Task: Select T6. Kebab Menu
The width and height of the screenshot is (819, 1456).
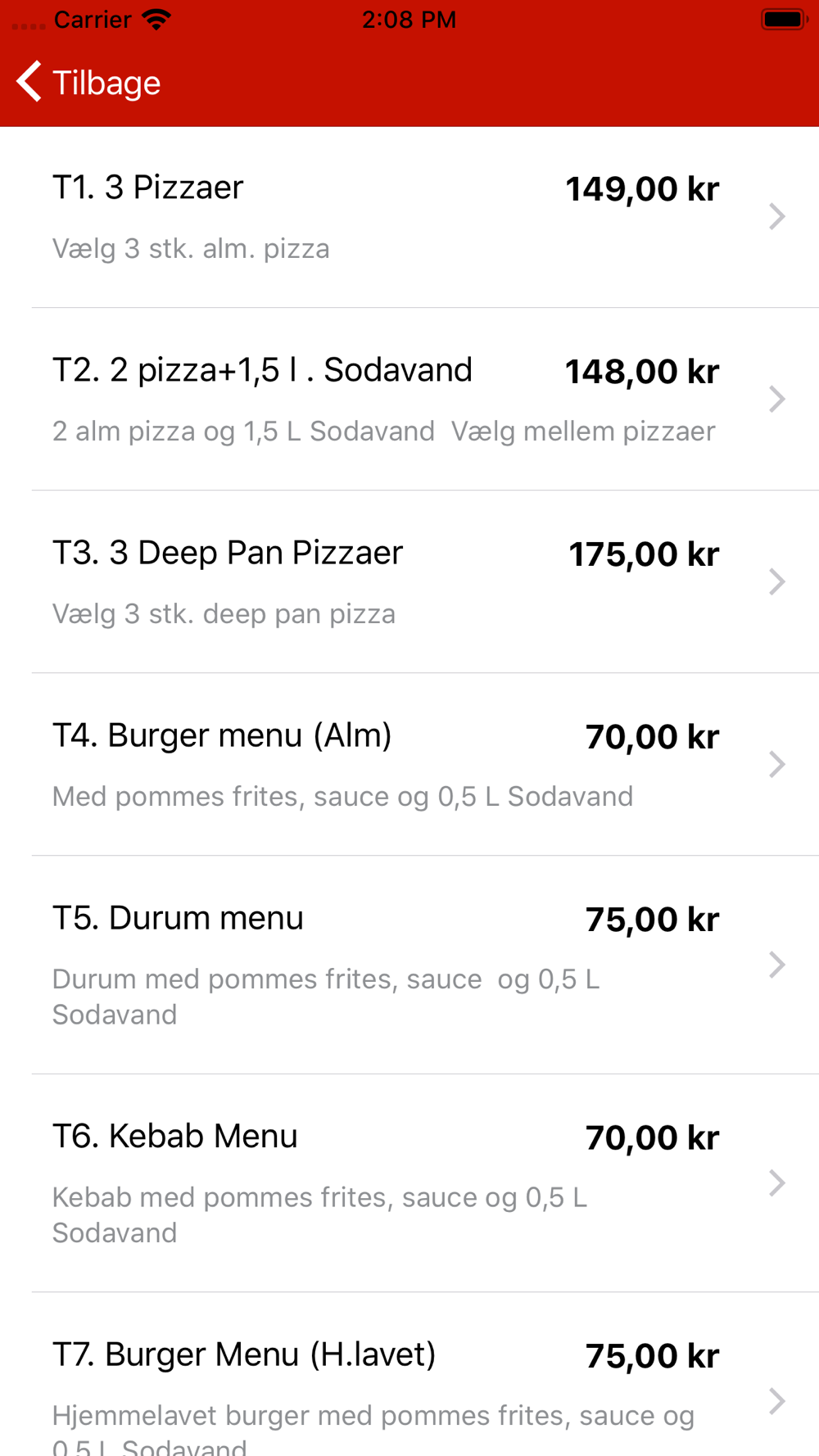Action: [x=409, y=1183]
